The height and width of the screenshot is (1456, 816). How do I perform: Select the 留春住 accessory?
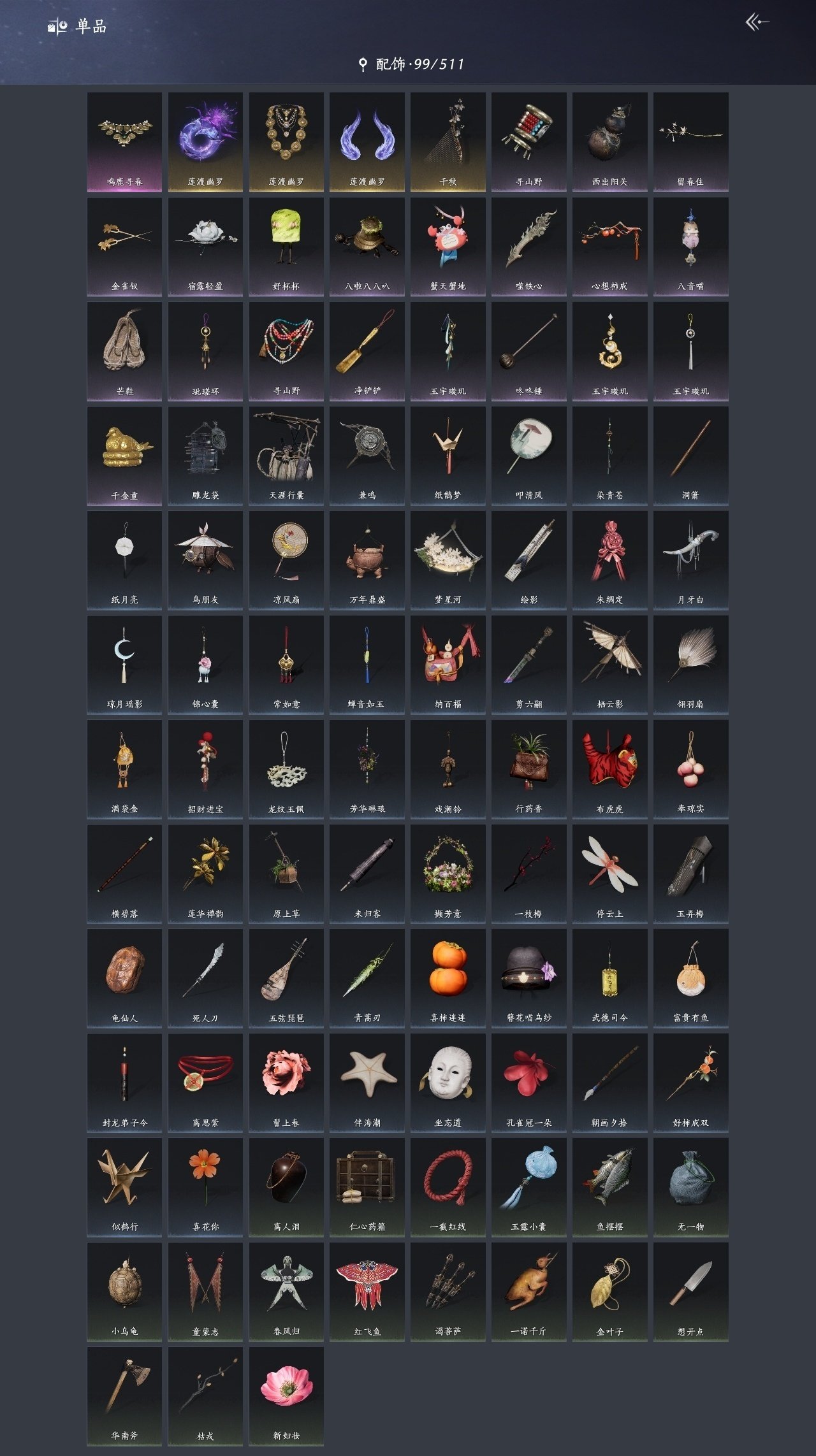tap(690, 142)
